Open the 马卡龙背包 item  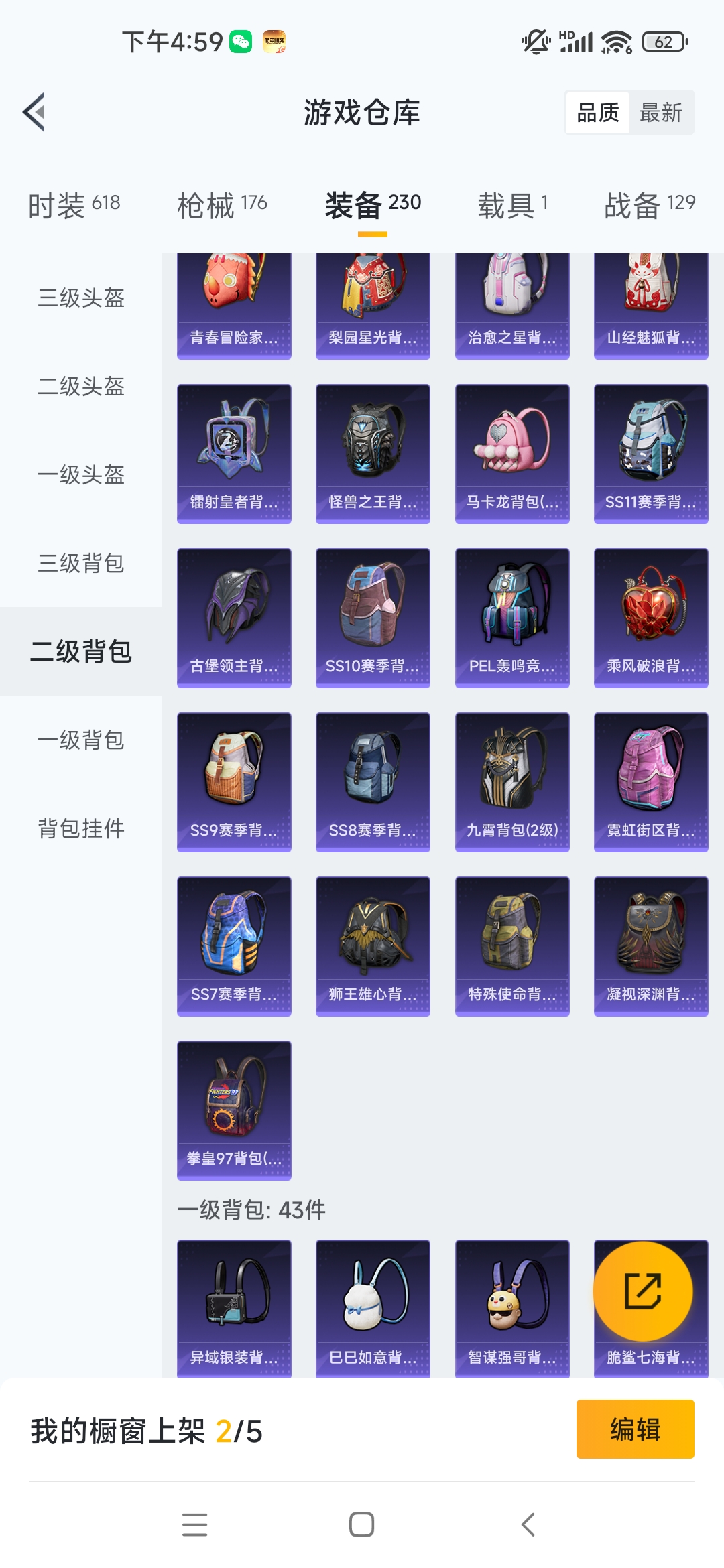(x=512, y=454)
